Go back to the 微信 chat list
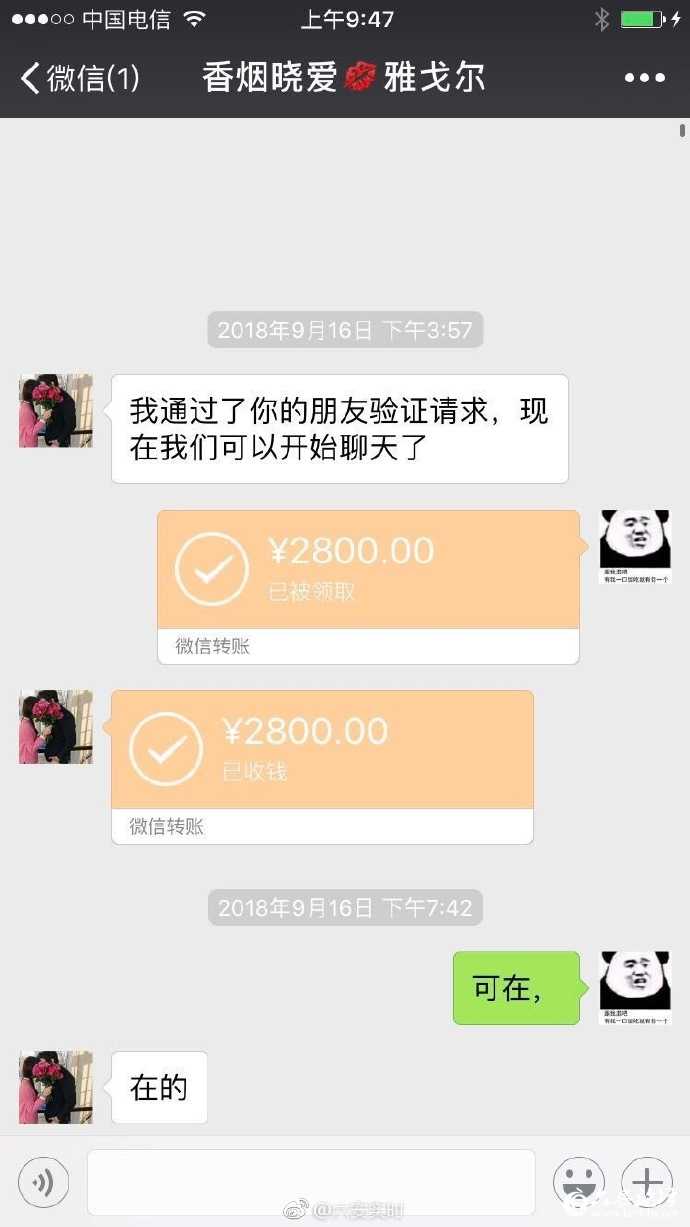Image resolution: width=690 pixels, height=1227 pixels. [80, 78]
